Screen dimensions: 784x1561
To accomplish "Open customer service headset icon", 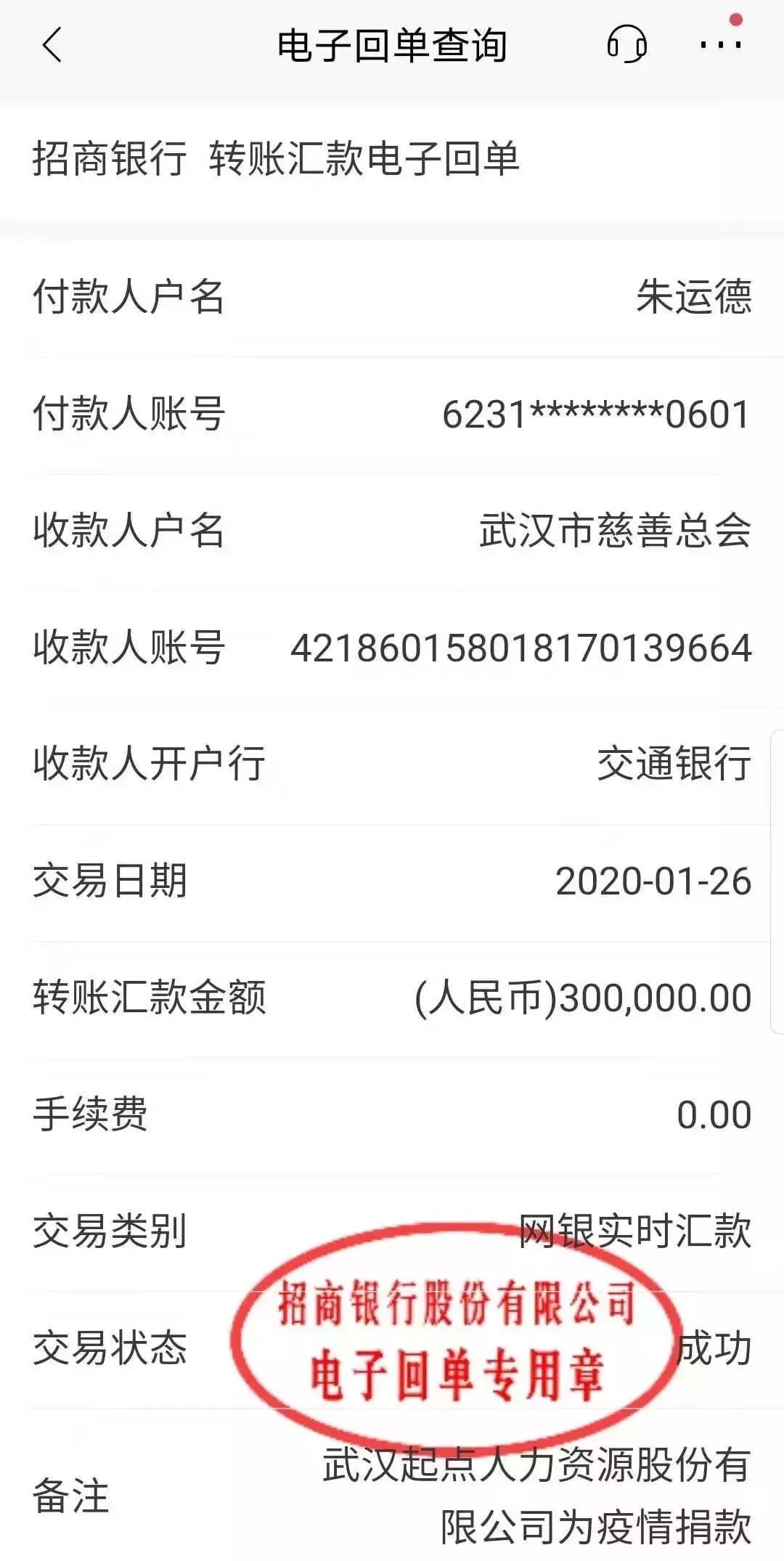I will (626, 45).
